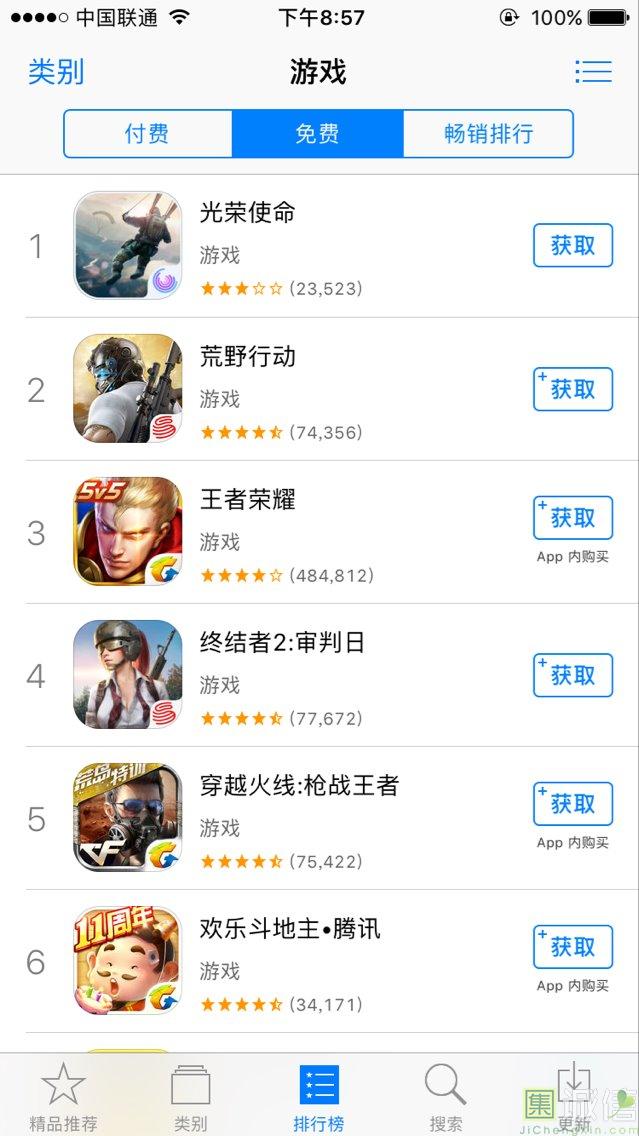Screen dimensions: 639x1136
Task: Switch to the 畅销排行 segment
Action: pyautogui.click(x=488, y=133)
